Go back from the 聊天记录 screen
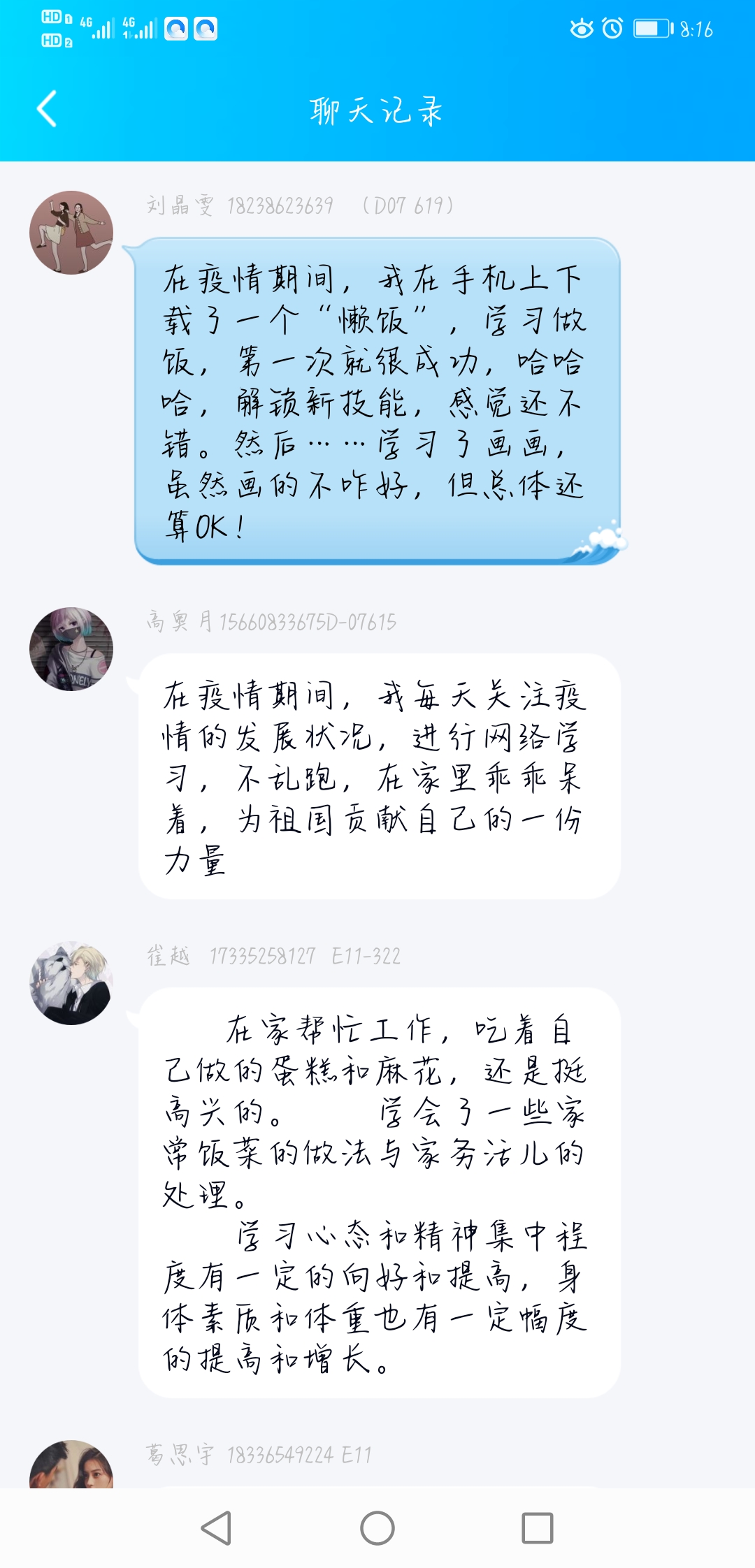 click(x=47, y=110)
